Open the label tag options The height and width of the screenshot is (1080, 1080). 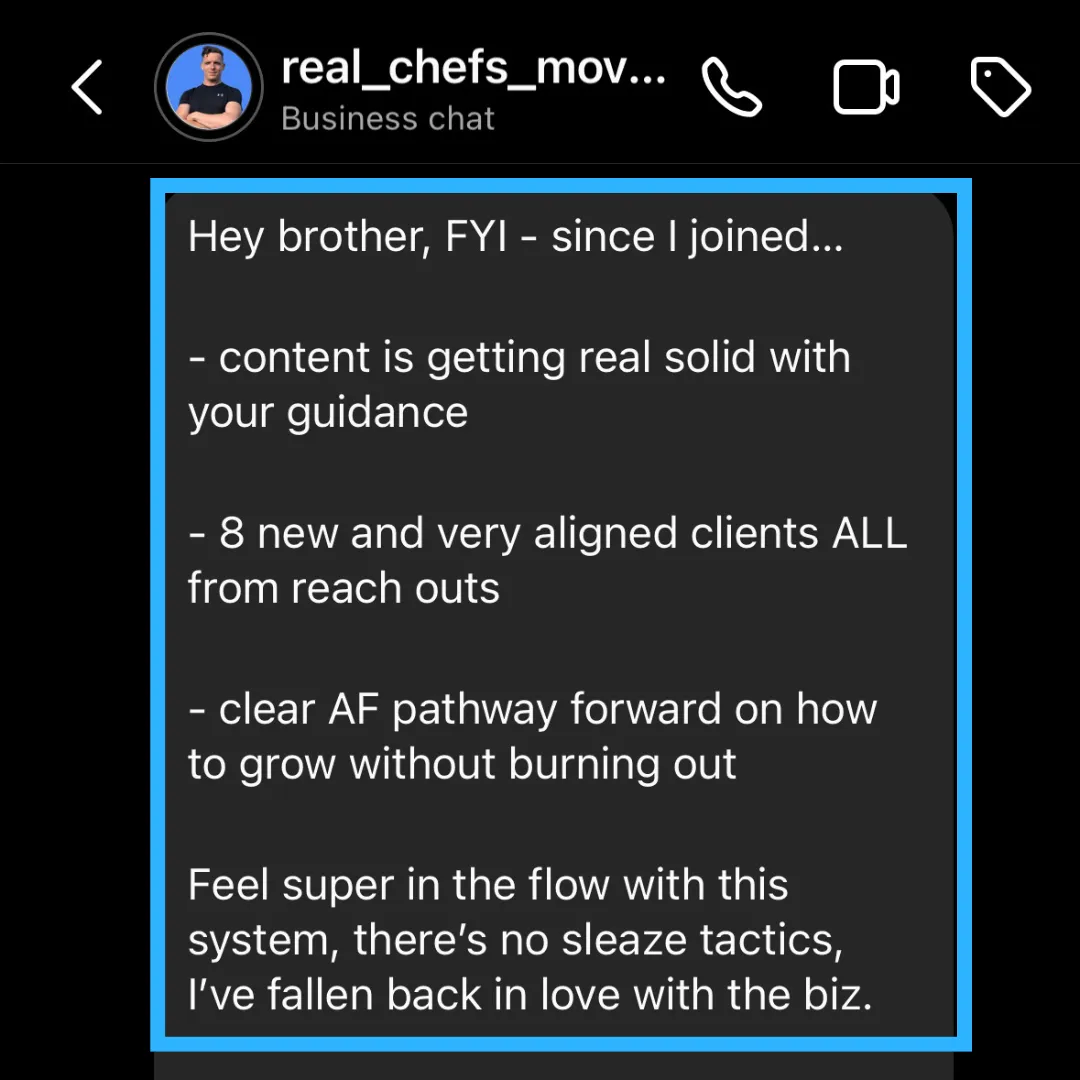(x=1001, y=87)
